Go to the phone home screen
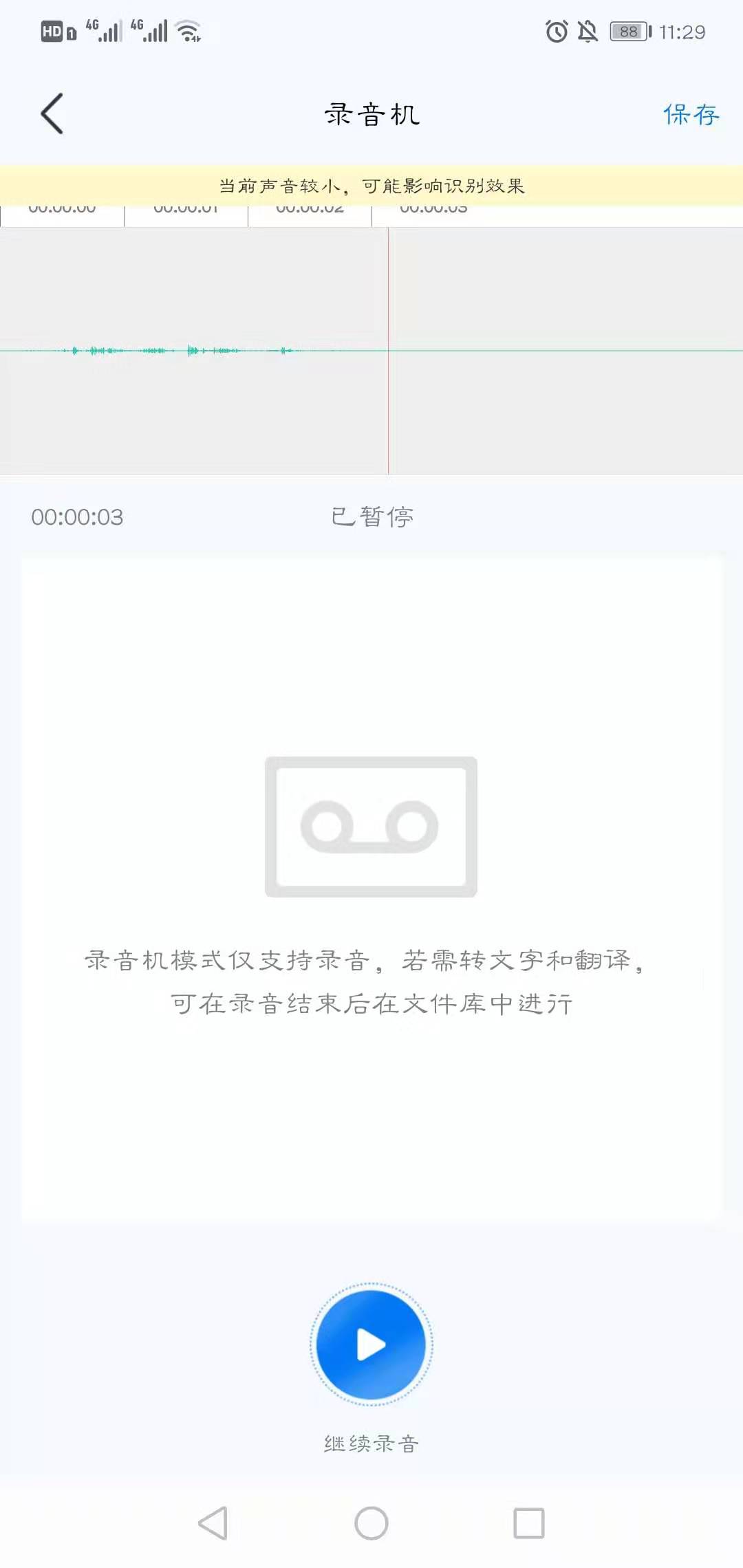The image size is (743, 1568). tap(371, 1523)
